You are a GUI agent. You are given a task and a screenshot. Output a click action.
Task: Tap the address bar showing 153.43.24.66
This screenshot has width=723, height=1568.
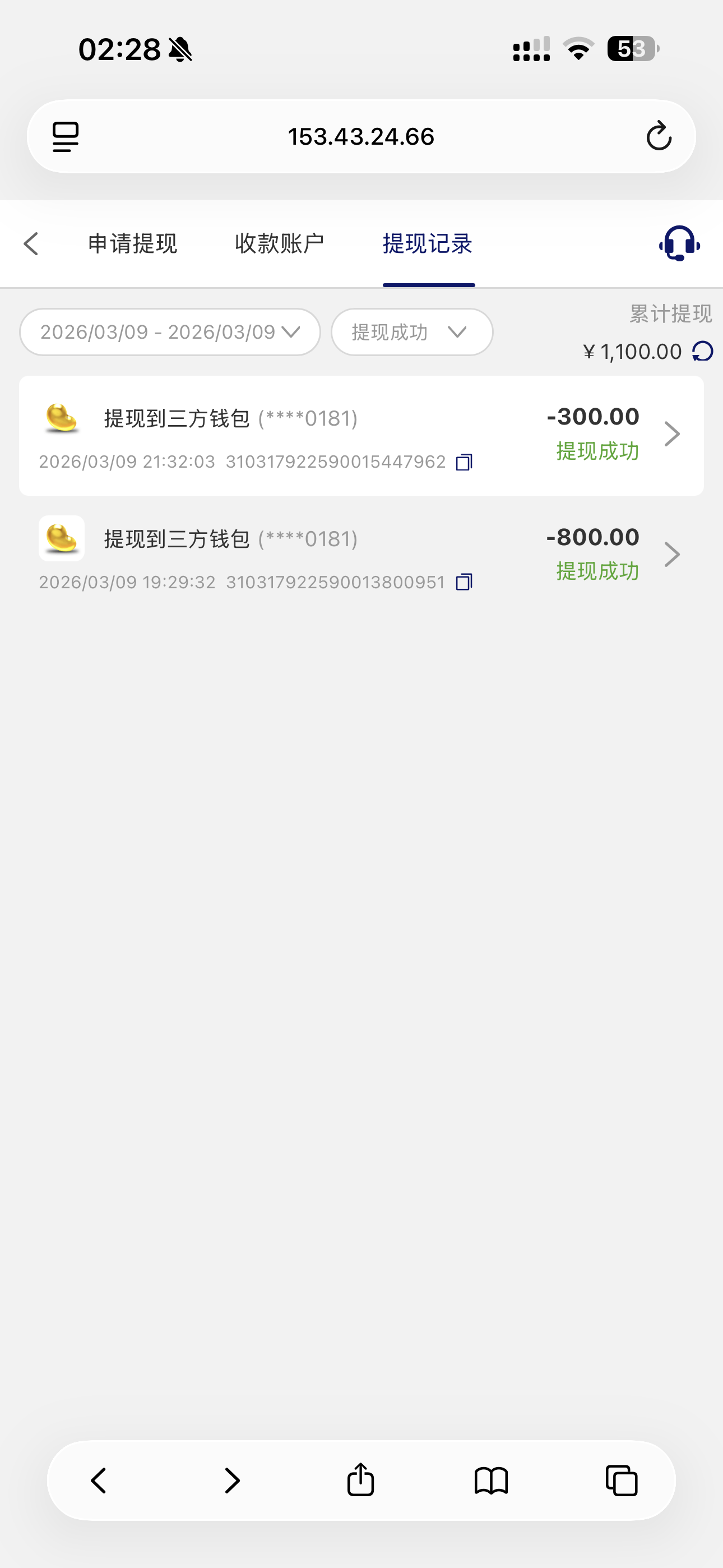pos(361,136)
